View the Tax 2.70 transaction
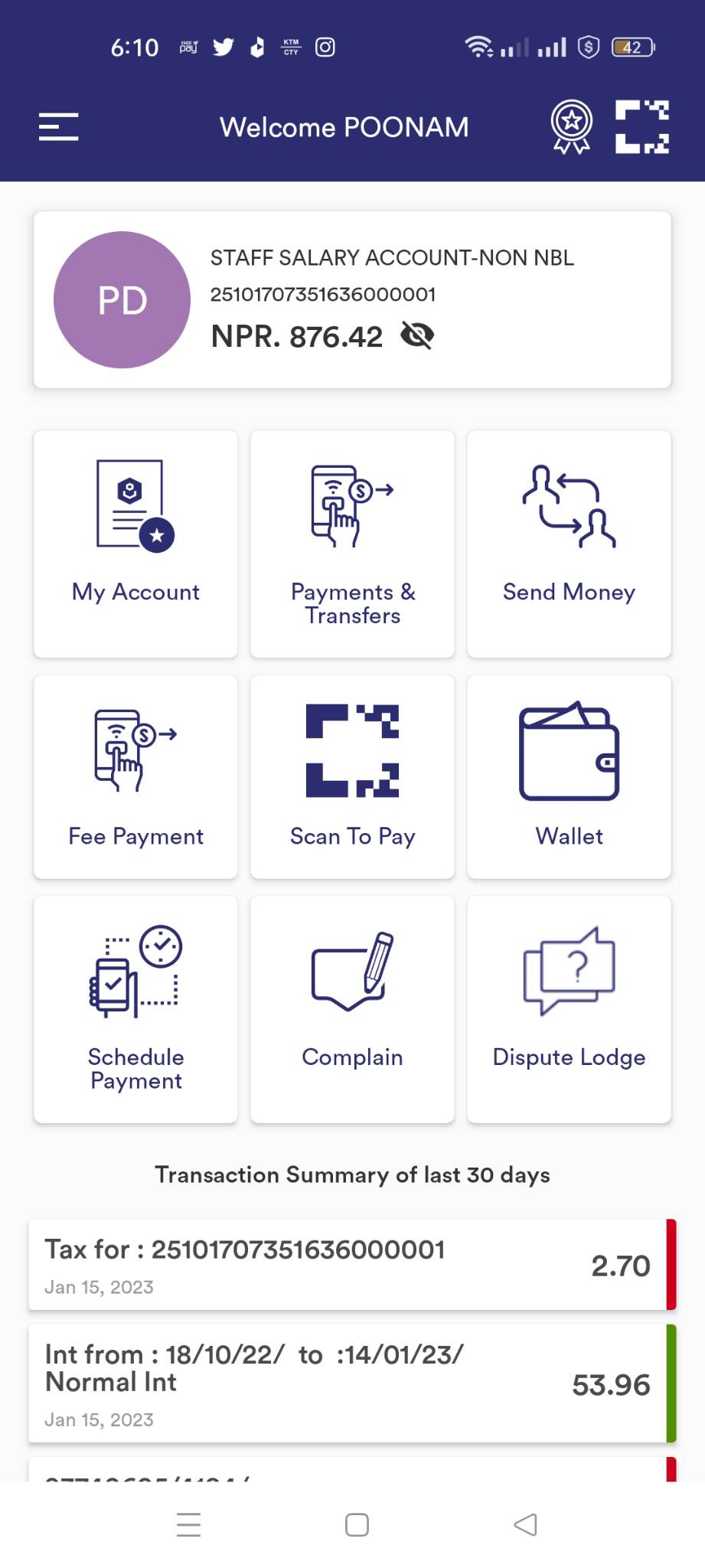Viewport: 705px width, 1568px height. pyautogui.click(x=352, y=1265)
